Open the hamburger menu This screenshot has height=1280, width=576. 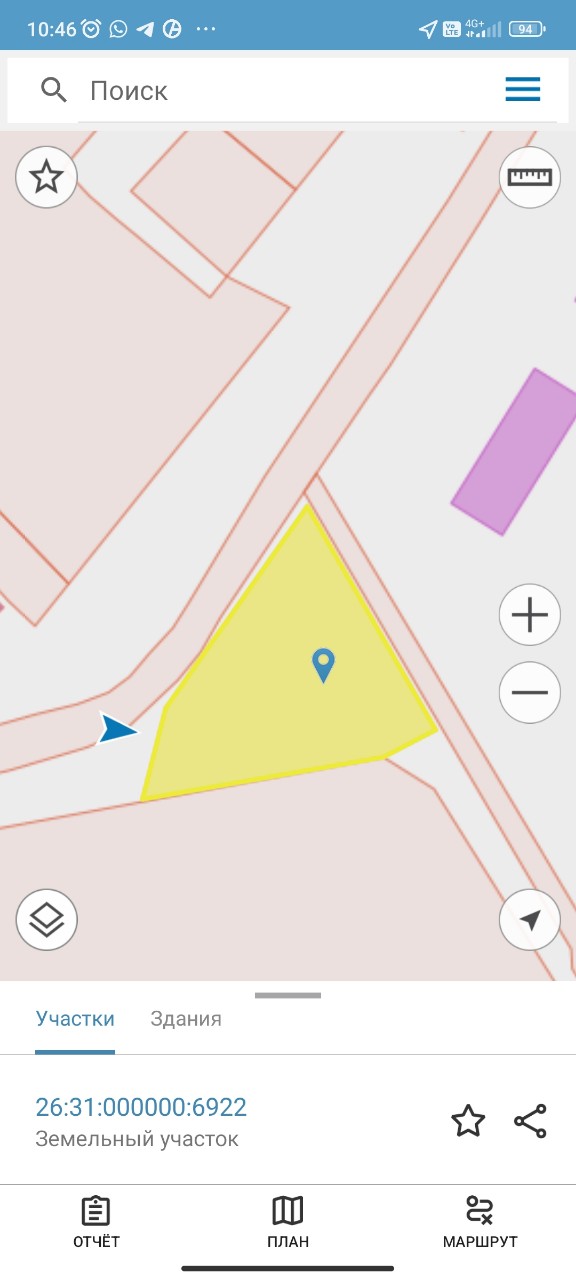(522, 90)
